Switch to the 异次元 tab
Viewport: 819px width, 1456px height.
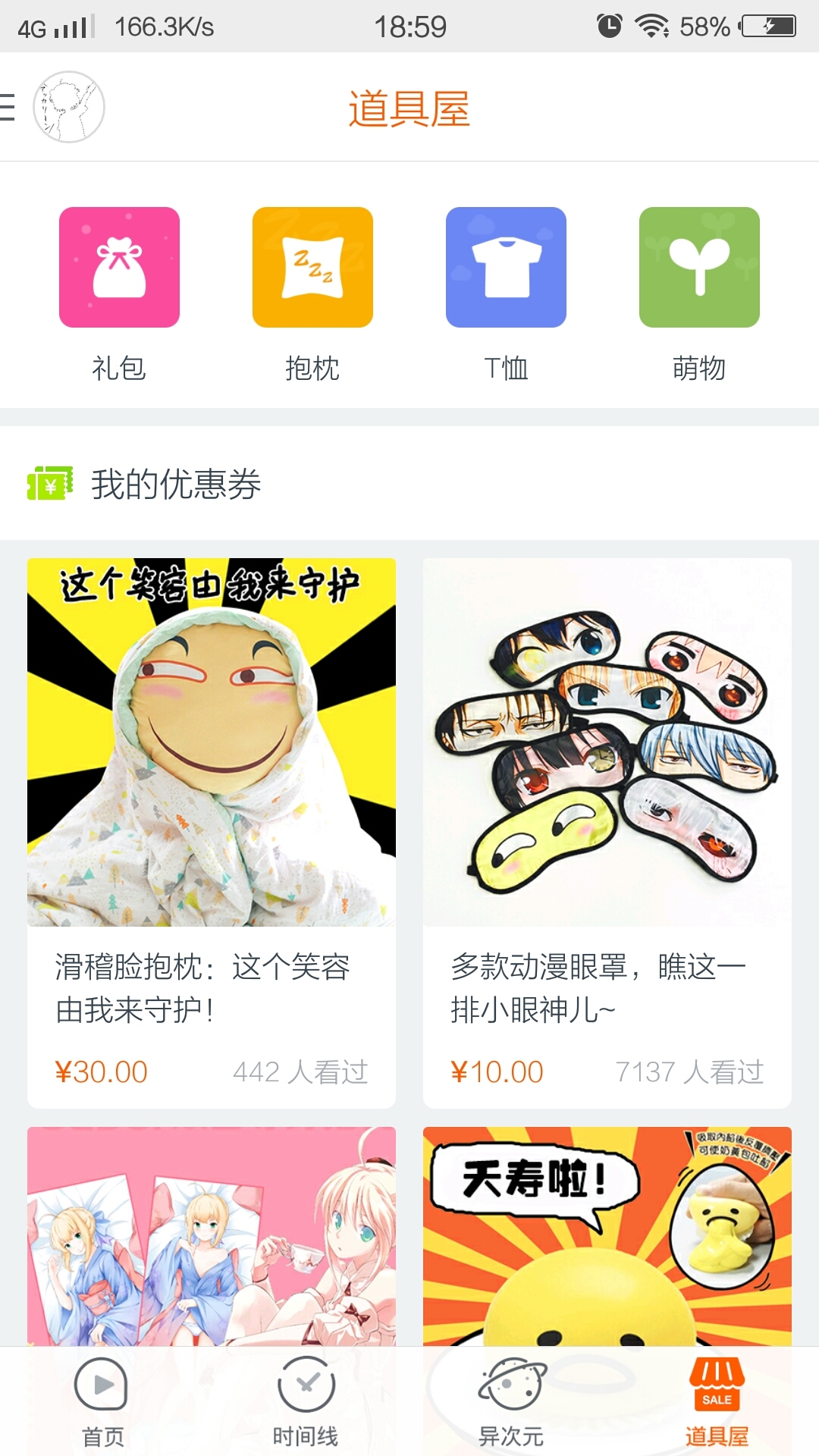[511, 1403]
